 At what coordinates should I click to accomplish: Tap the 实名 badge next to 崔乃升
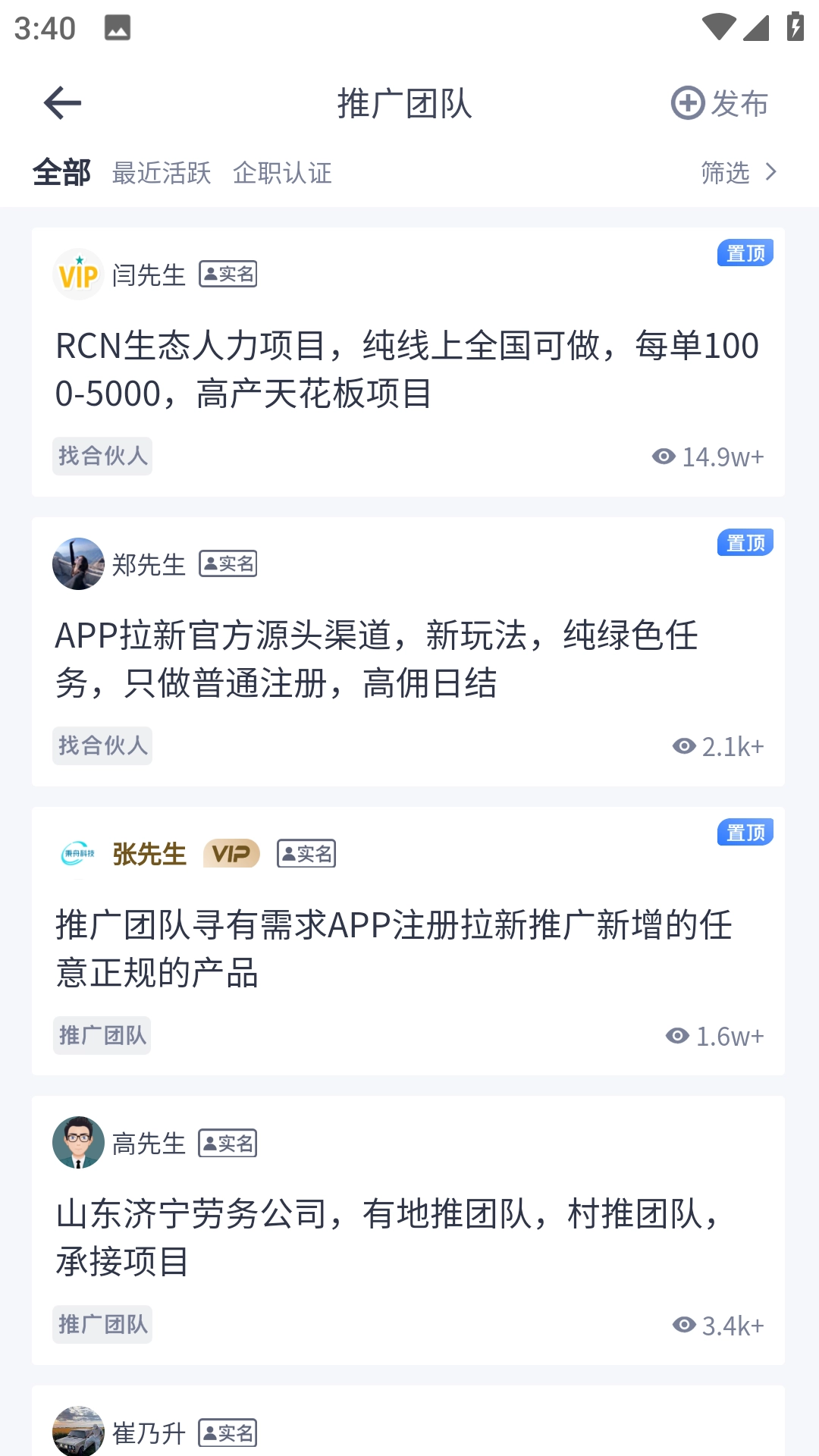coord(228,1432)
